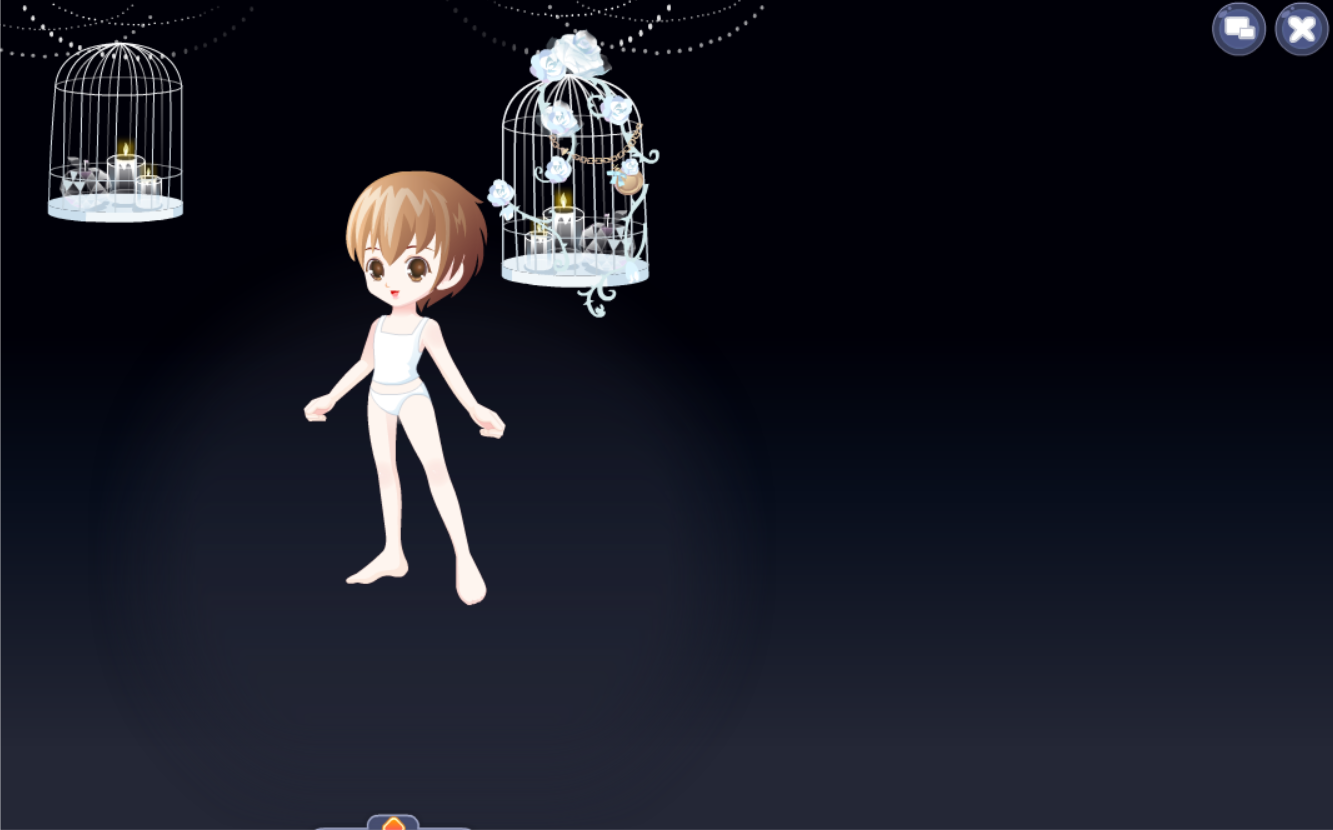1333x830 pixels.
Task: Close the dress-up screen
Action: click(x=1301, y=29)
